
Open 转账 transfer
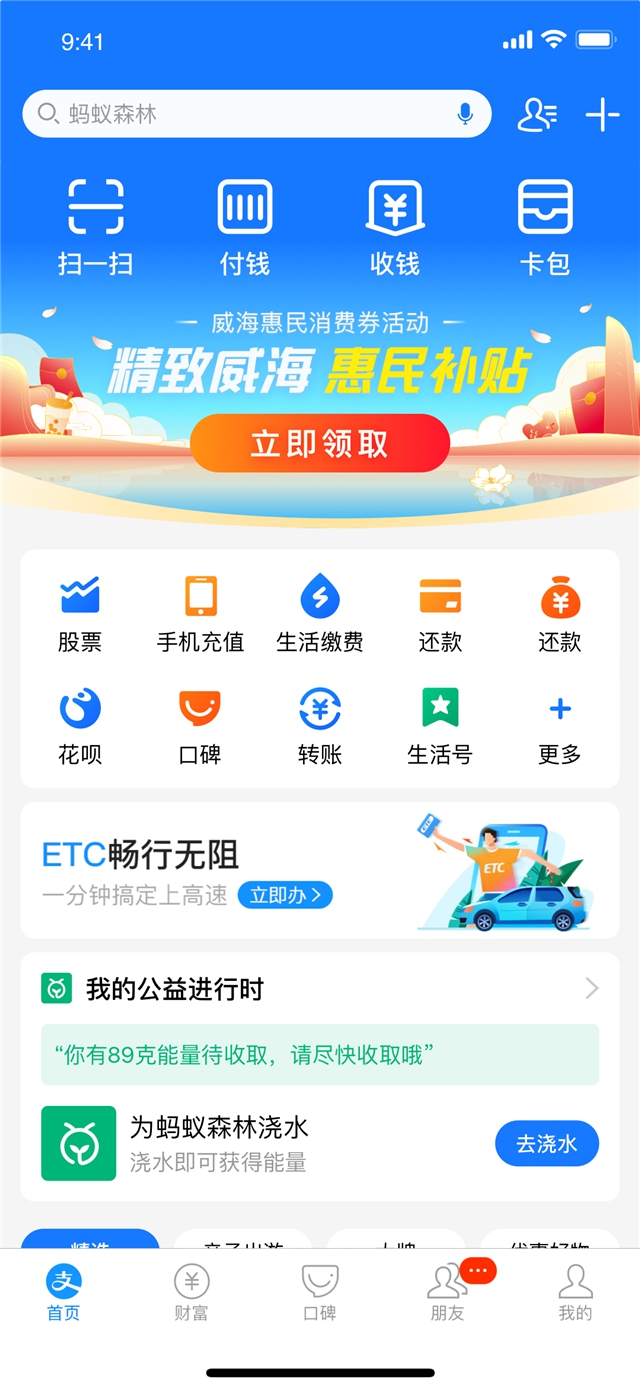point(320,726)
